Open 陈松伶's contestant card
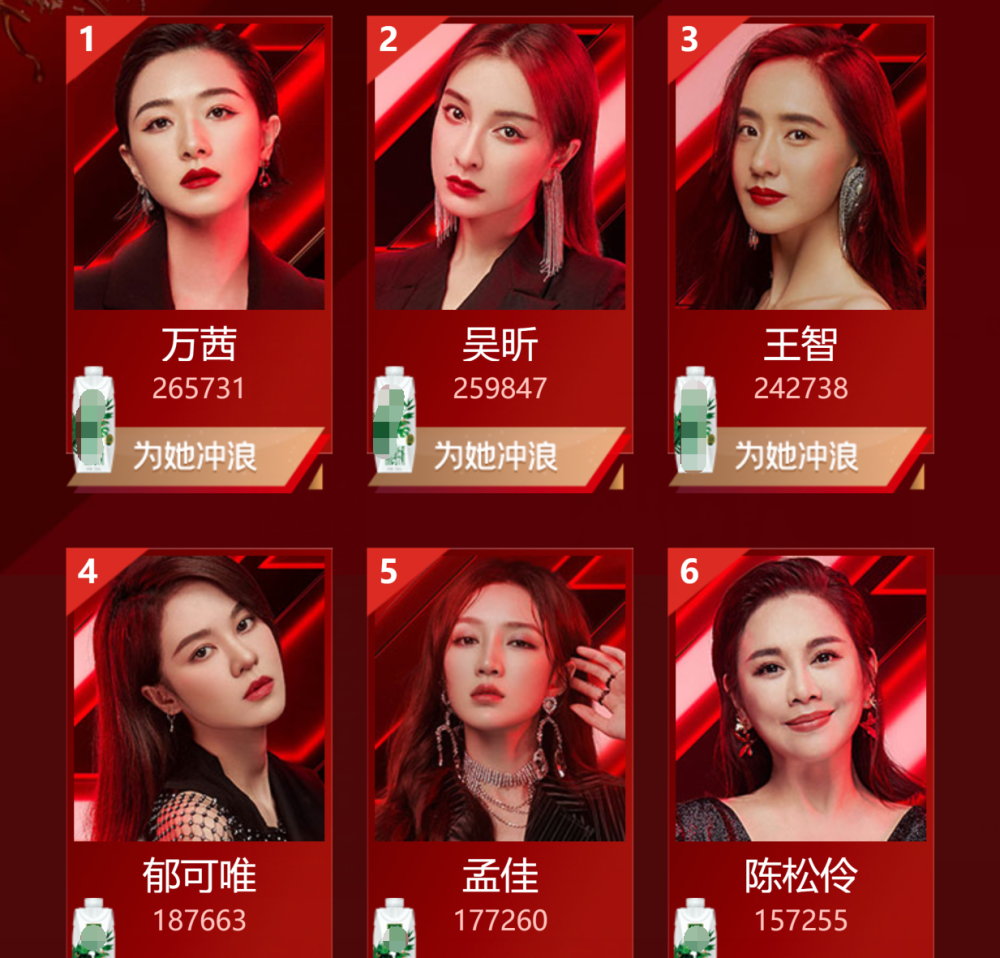Image resolution: width=1000 pixels, height=958 pixels. 800,698
